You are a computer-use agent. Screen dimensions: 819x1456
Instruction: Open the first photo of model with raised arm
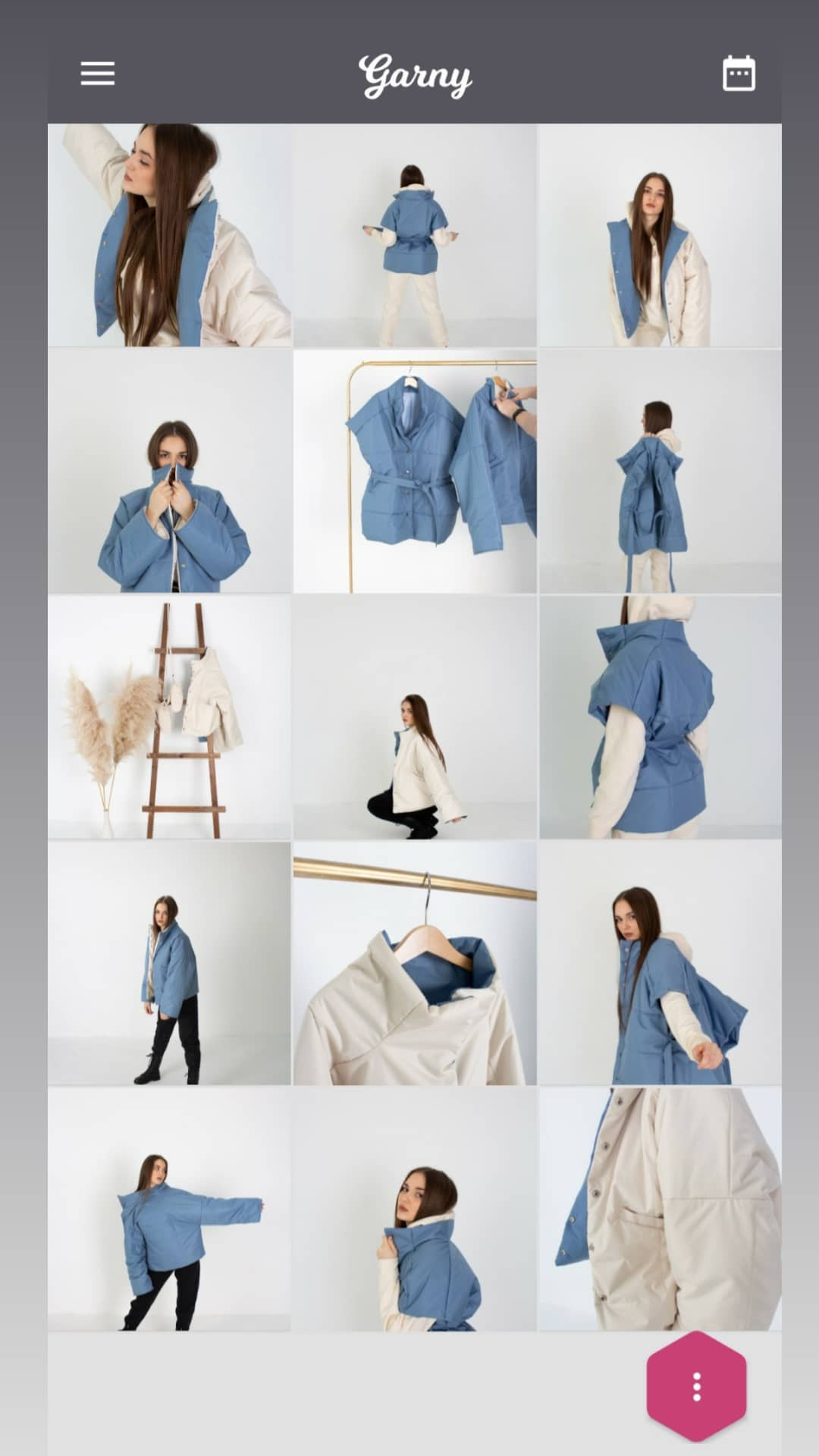169,235
